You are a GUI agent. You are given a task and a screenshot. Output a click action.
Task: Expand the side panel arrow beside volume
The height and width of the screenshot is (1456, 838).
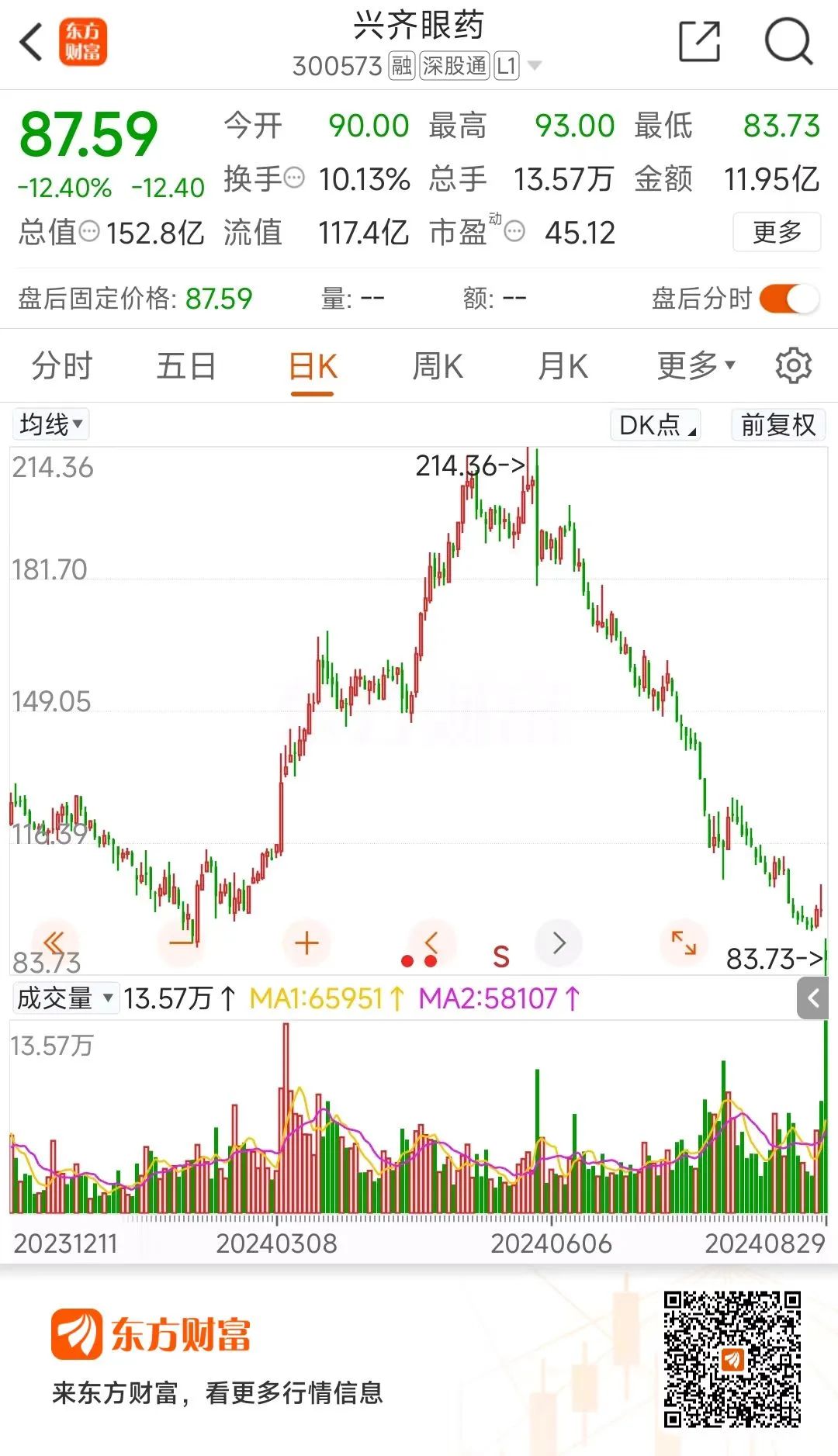click(813, 998)
